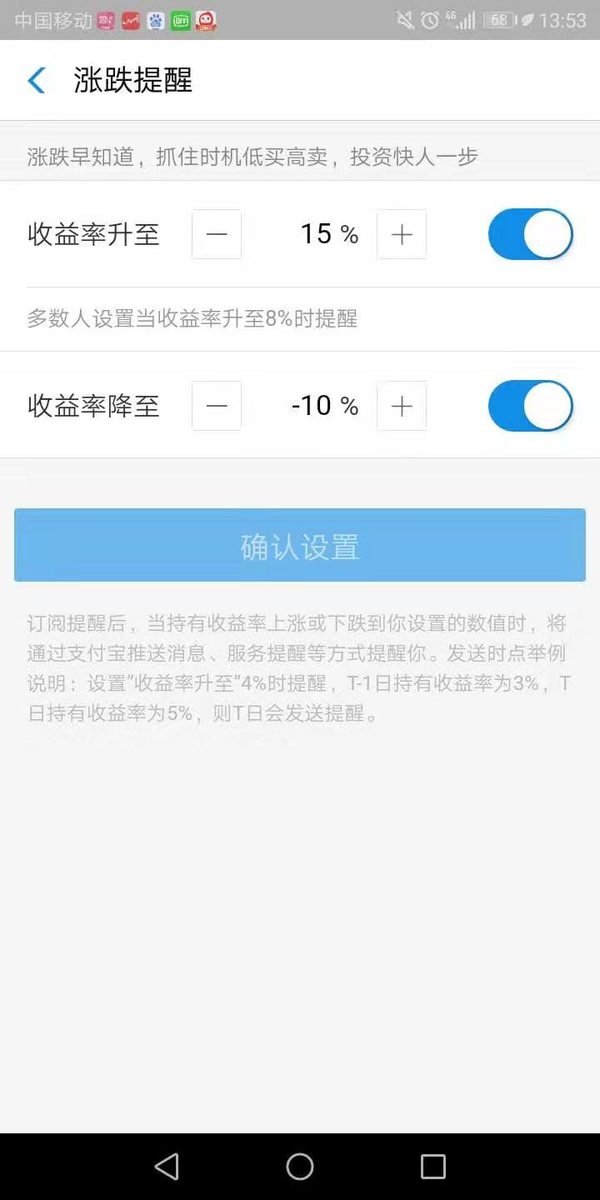600x1200 pixels.
Task: Increase the 收益率升至 percentage with plus
Action: click(x=402, y=235)
